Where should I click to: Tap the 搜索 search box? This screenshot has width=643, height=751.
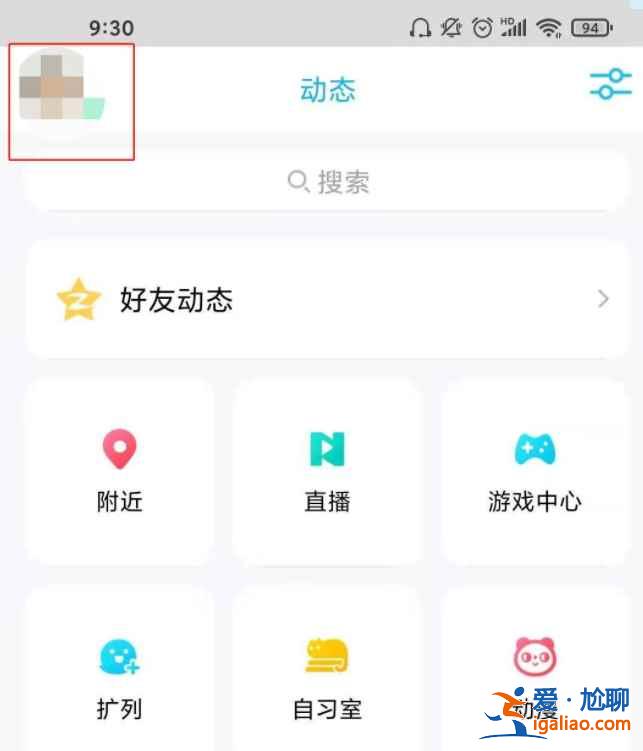point(327,182)
